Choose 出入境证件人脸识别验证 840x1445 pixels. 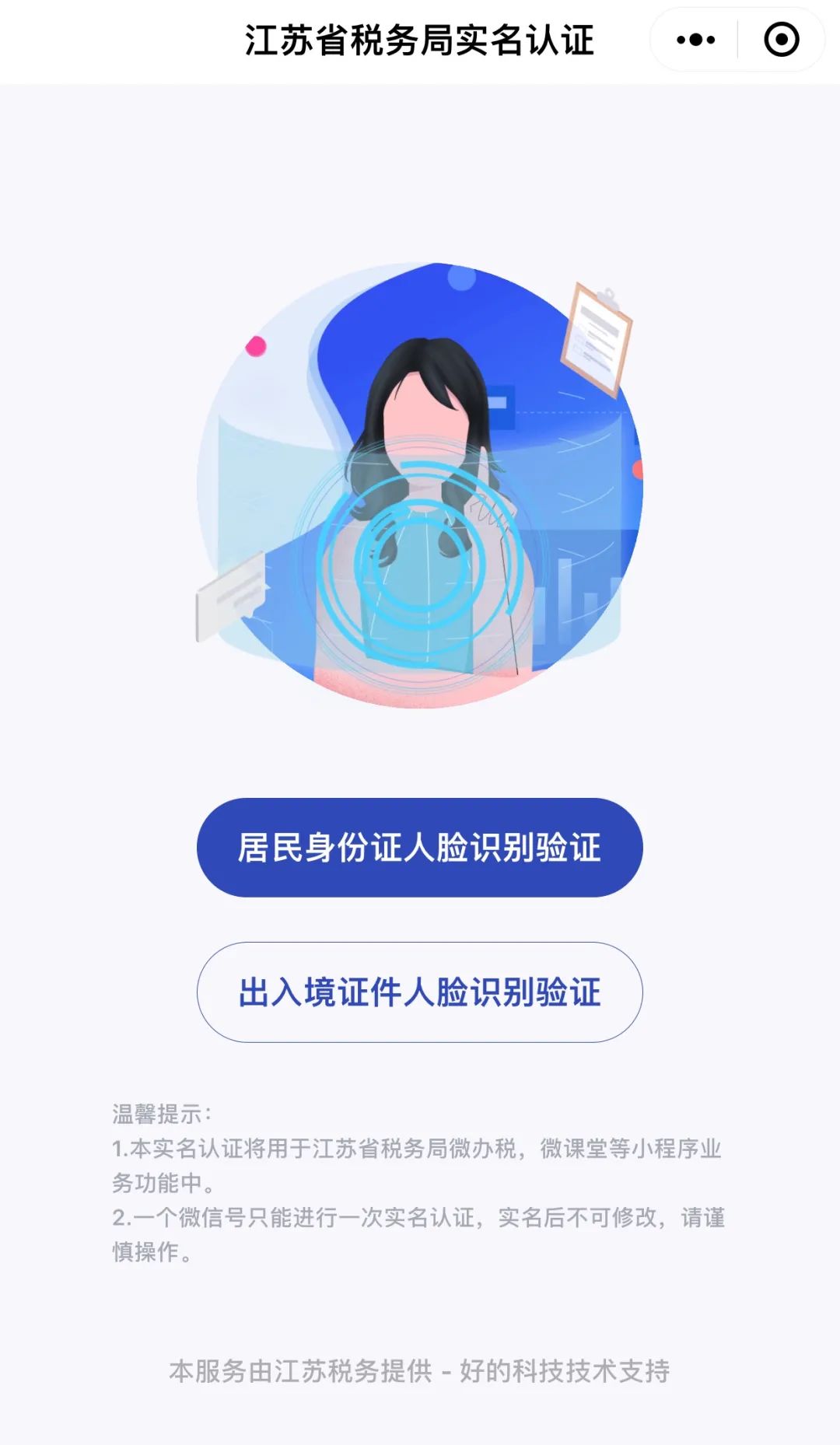(420, 992)
